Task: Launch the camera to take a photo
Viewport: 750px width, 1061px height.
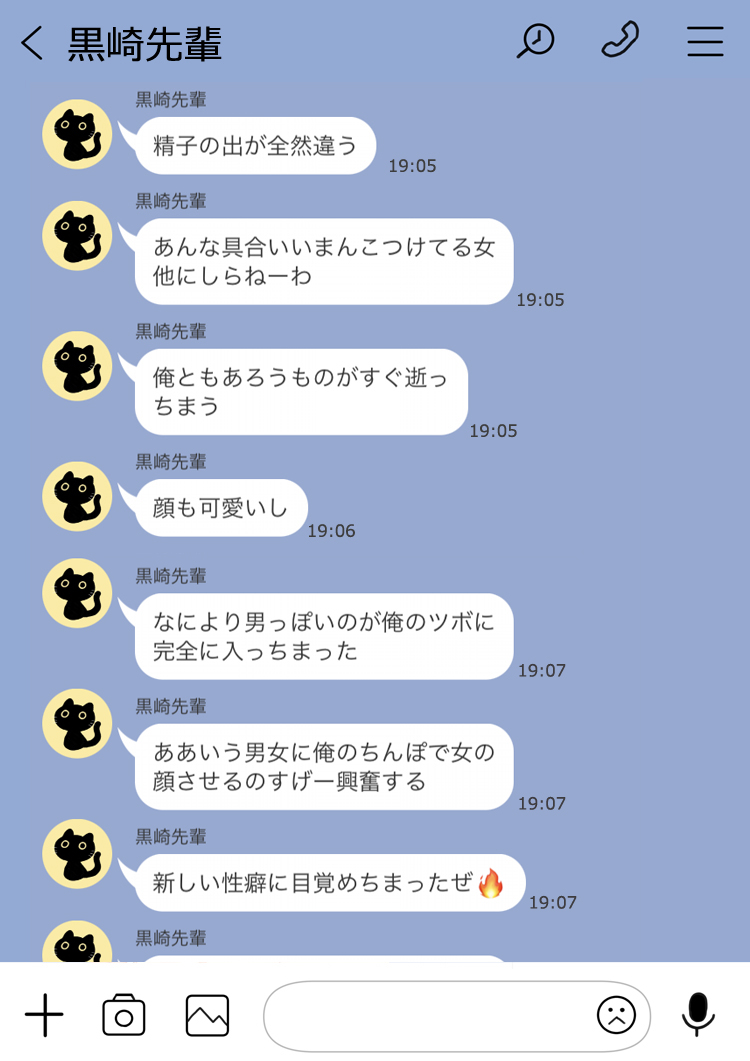Action: 124,1016
